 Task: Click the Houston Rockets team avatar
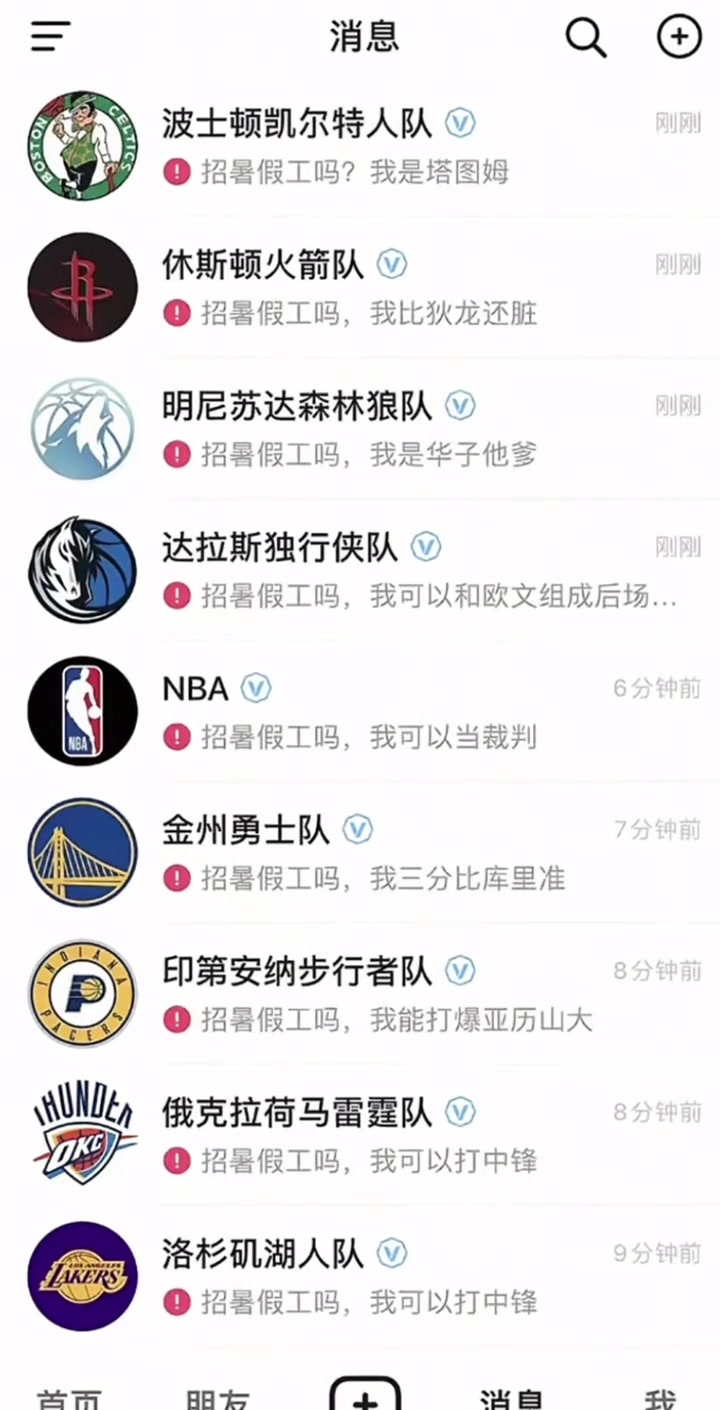(82, 287)
